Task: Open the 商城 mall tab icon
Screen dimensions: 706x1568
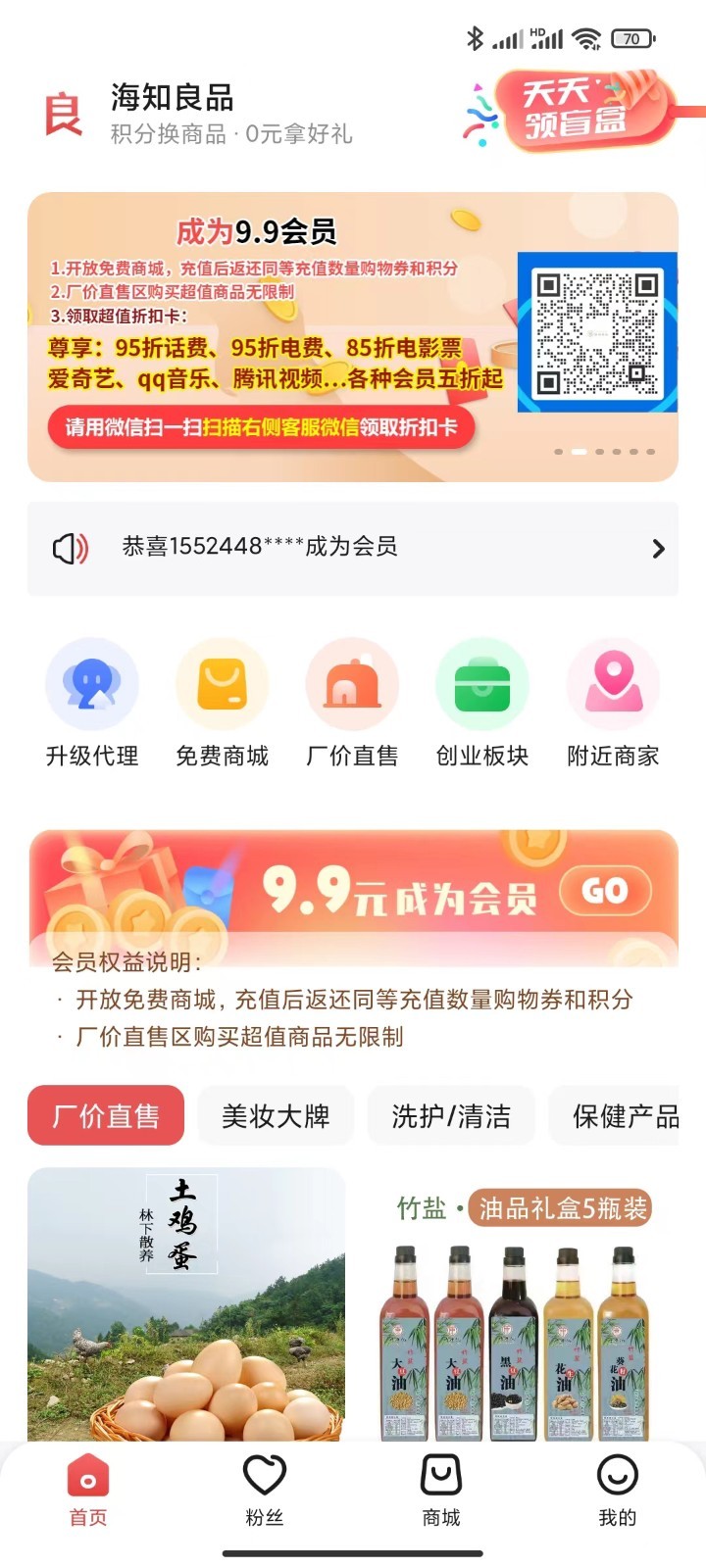Action: click(440, 1474)
